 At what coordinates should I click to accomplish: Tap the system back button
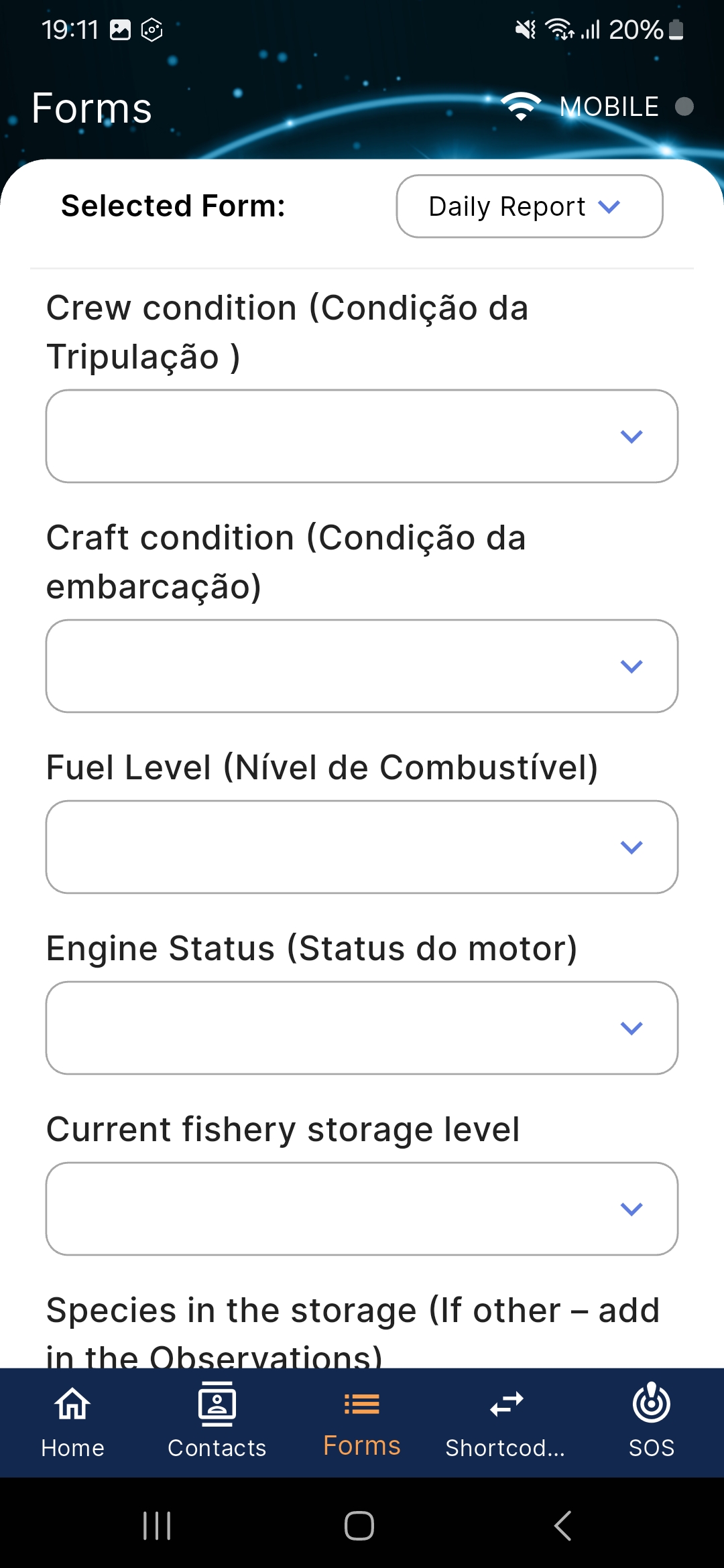[x=563, y=1526]
